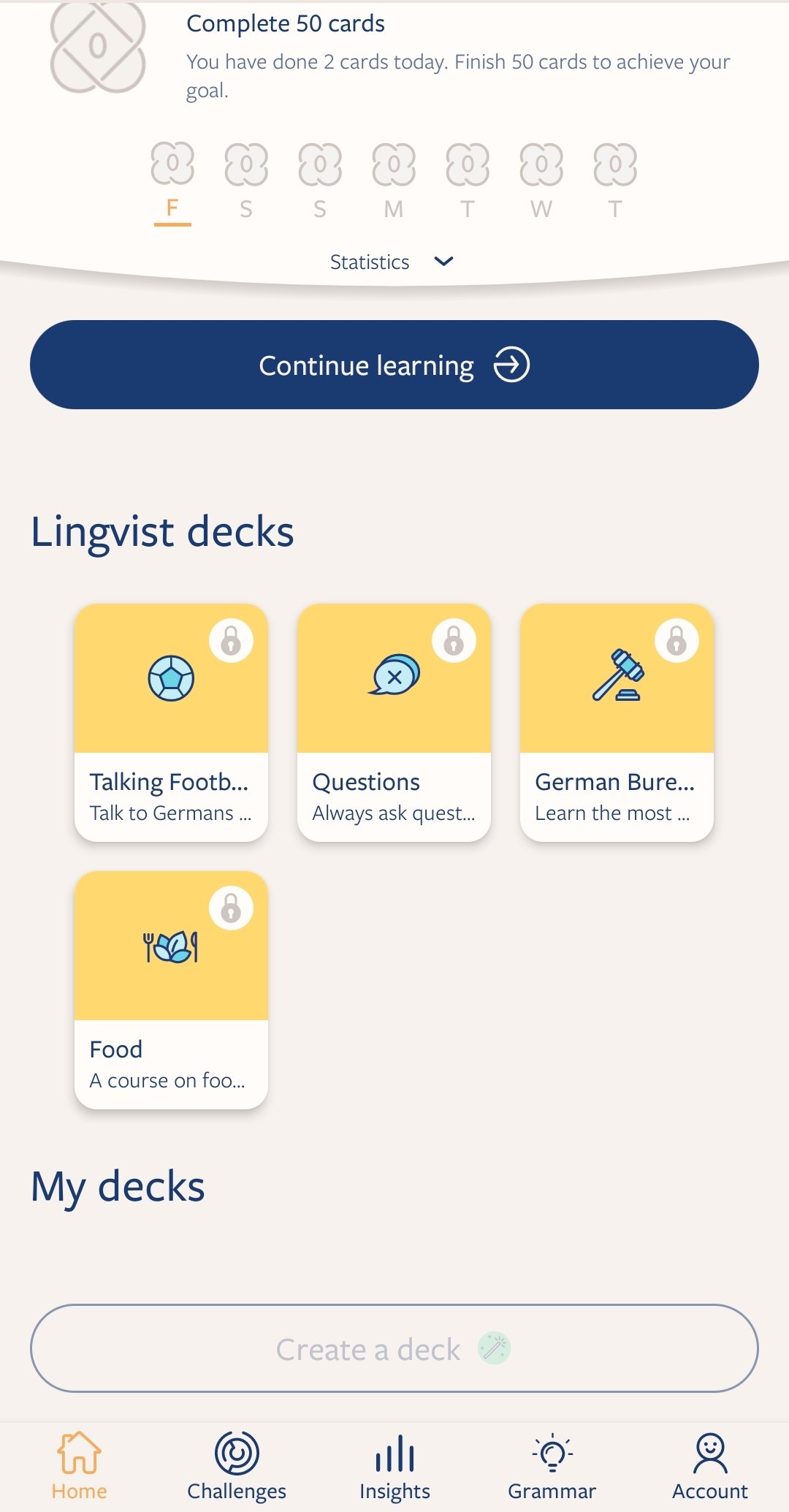Viewport: 789px width, 1512px height.
Task: Open the Questions deck card
Action: (394, 722)
